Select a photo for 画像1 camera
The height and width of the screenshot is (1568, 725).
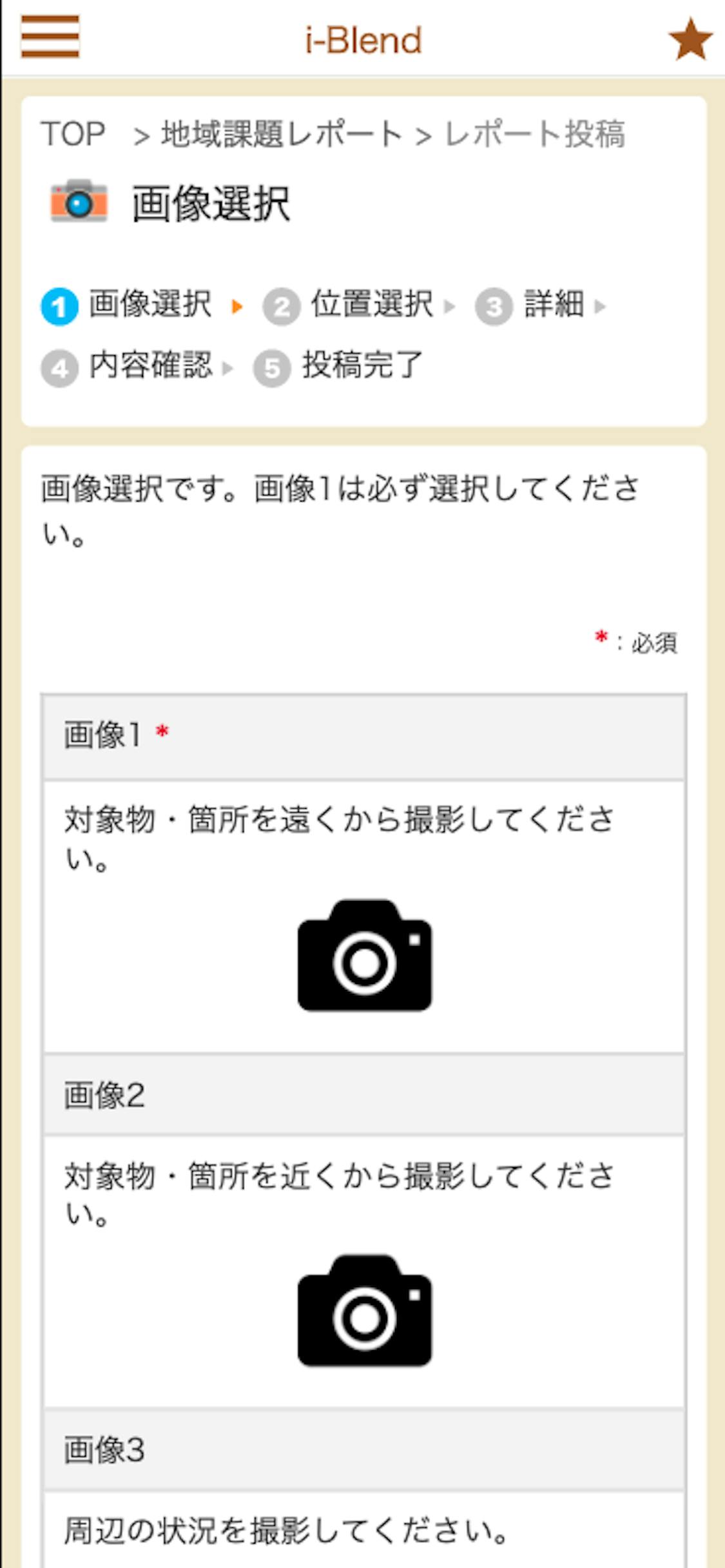pyautogui.click(x=364, y=955)
